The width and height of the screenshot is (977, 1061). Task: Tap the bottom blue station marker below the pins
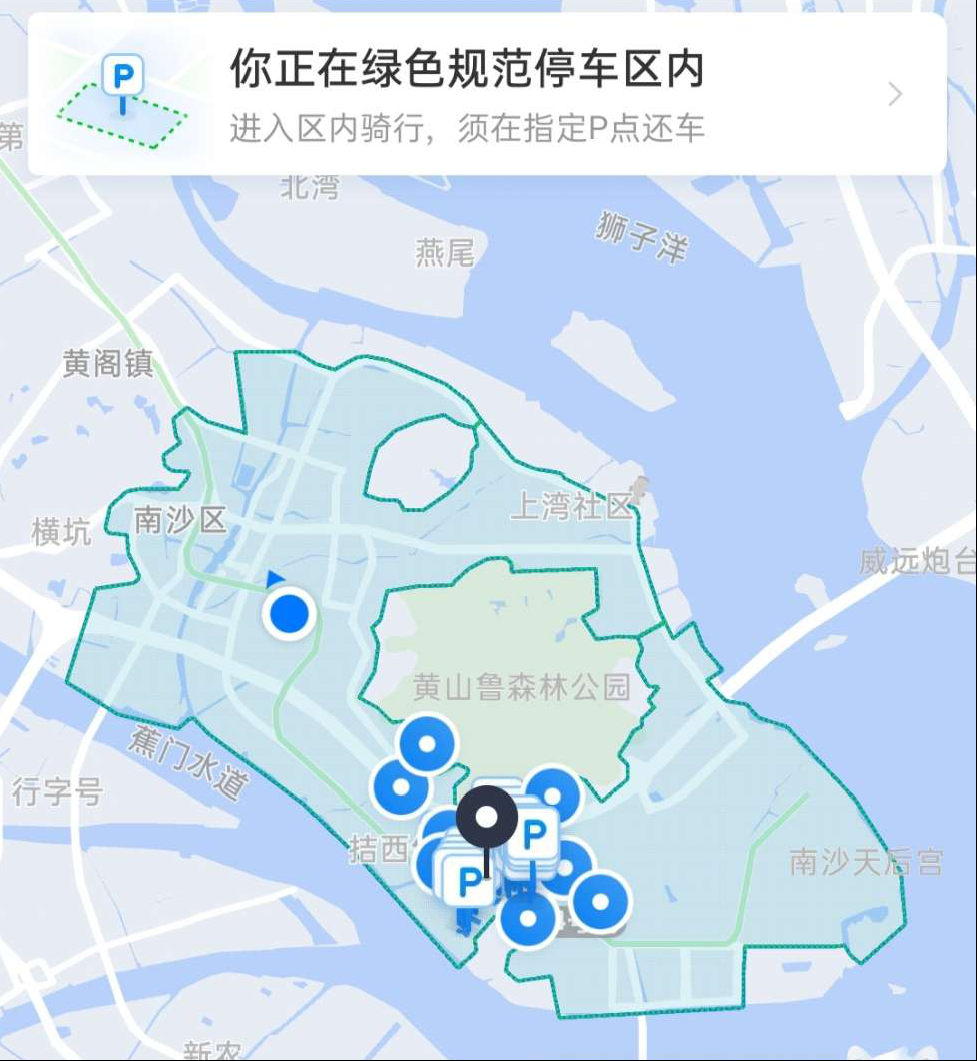(527, 916)
